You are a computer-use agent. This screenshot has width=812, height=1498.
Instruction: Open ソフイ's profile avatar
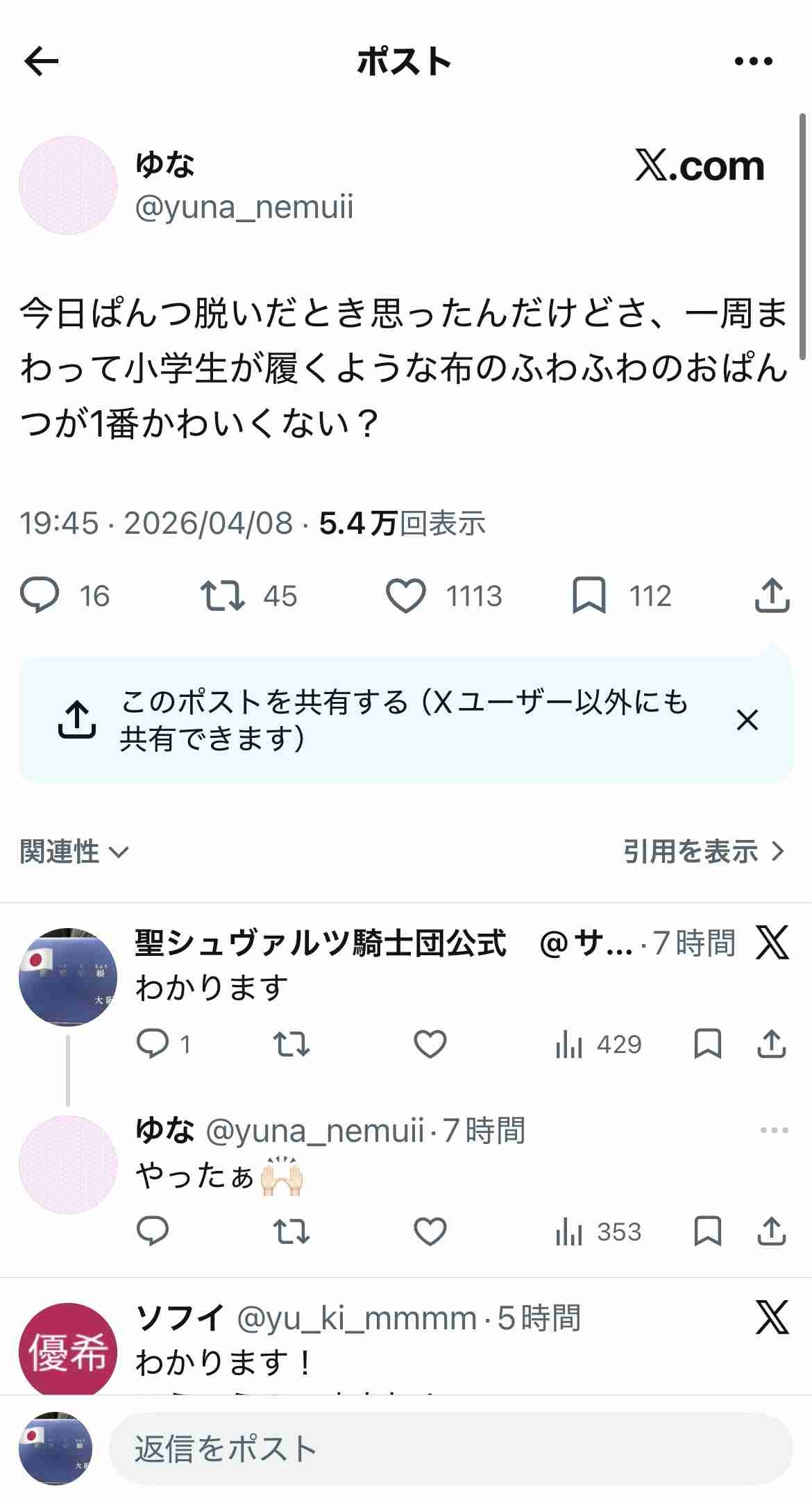[68, 1351]
